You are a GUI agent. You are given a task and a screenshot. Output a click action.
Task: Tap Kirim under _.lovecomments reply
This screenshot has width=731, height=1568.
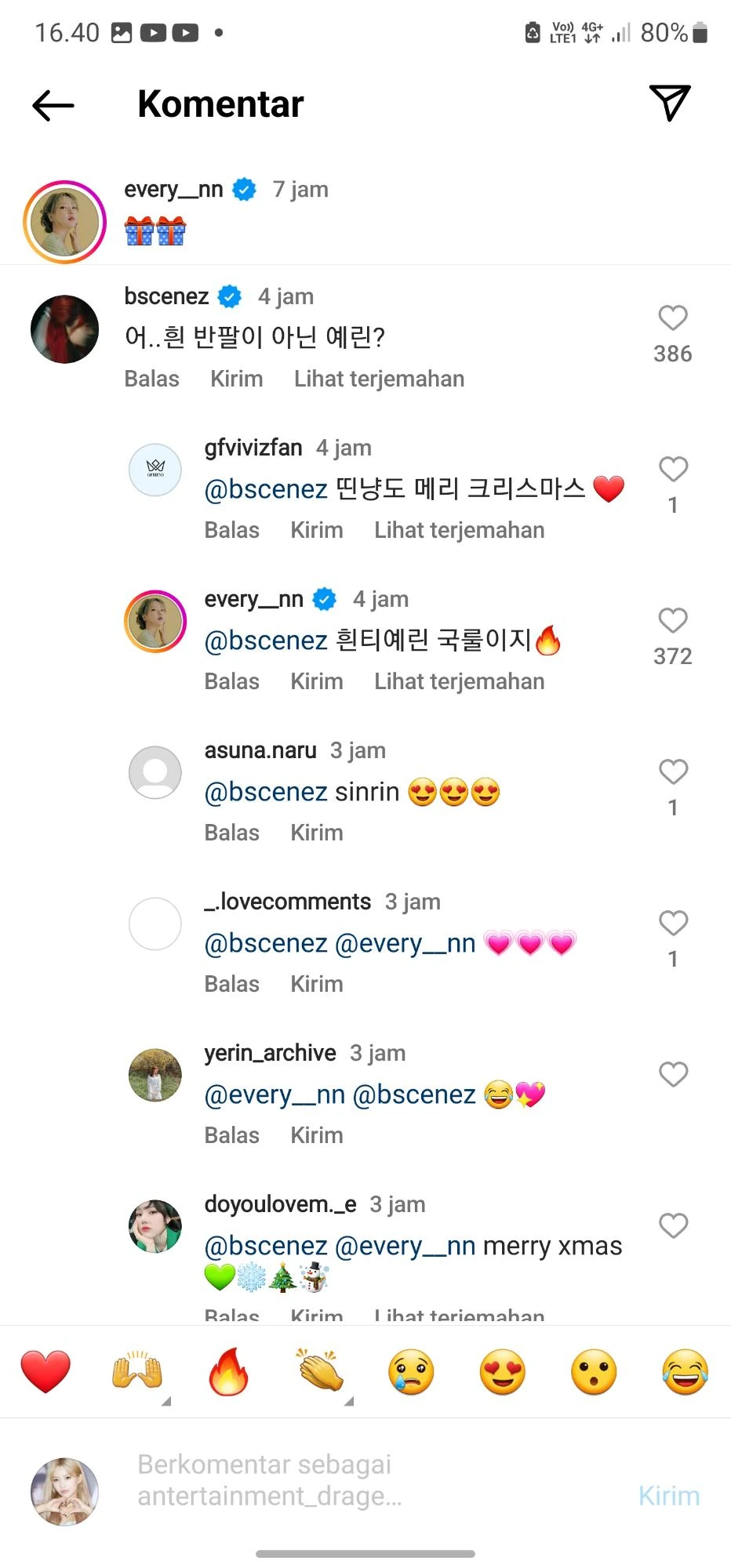(316, 983)
